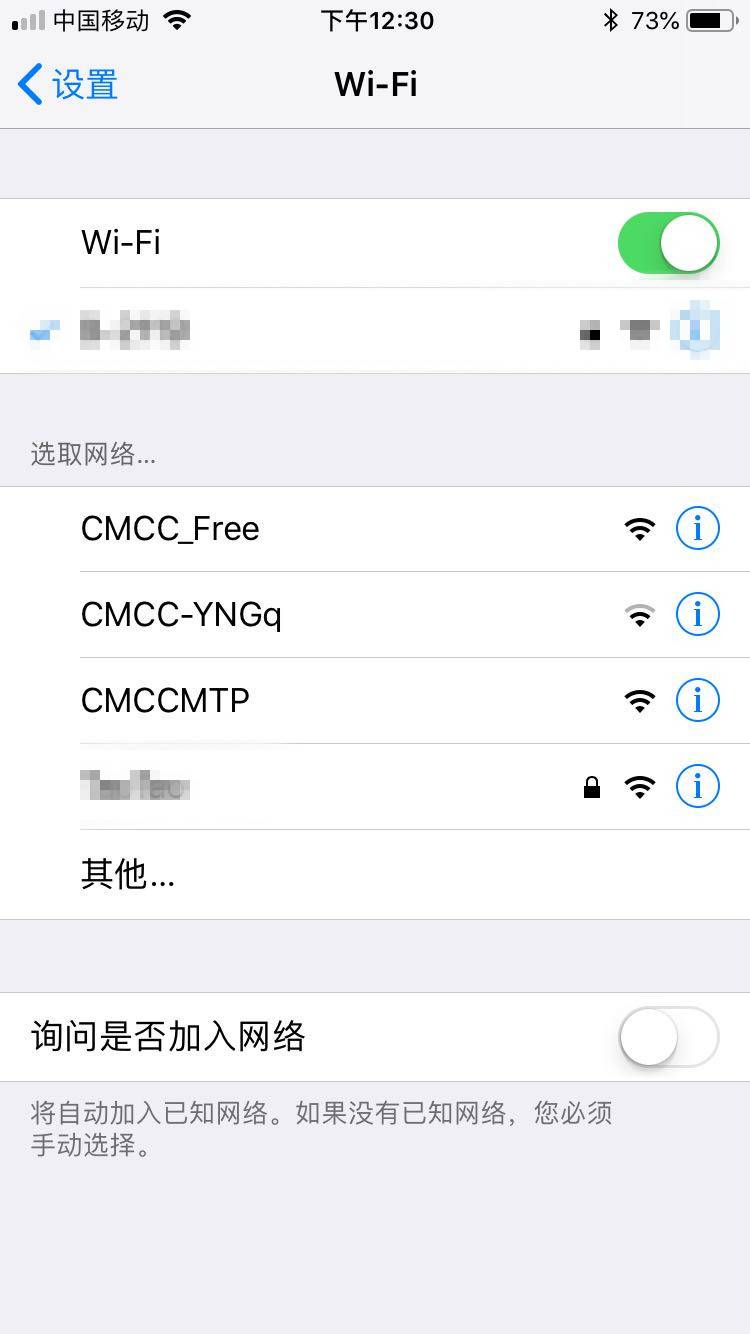The height and width of the screenshot is (1334, 750).
Task: Go back to 设置
Action: point(68,85)
